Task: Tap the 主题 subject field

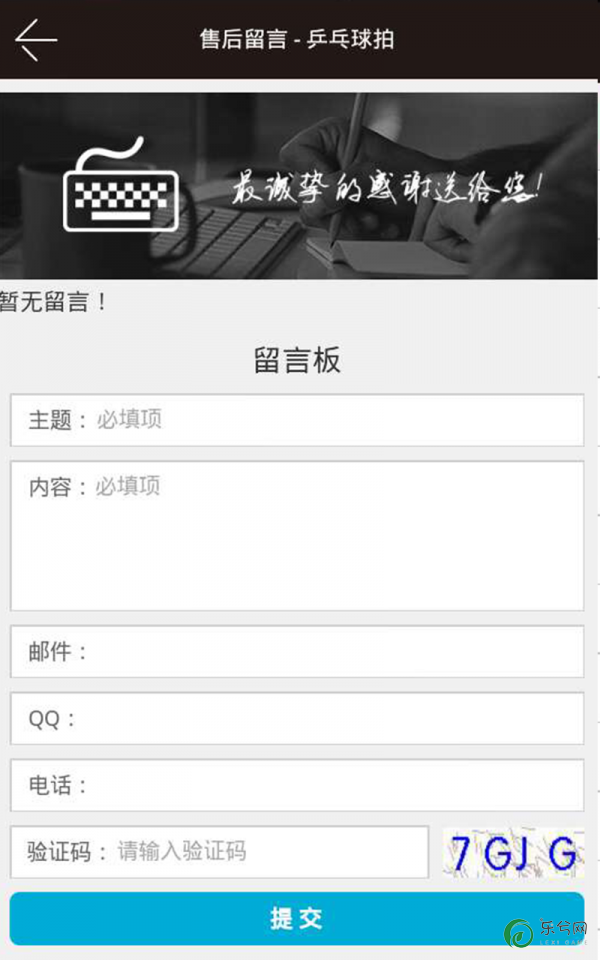Action: coord(297,420)
